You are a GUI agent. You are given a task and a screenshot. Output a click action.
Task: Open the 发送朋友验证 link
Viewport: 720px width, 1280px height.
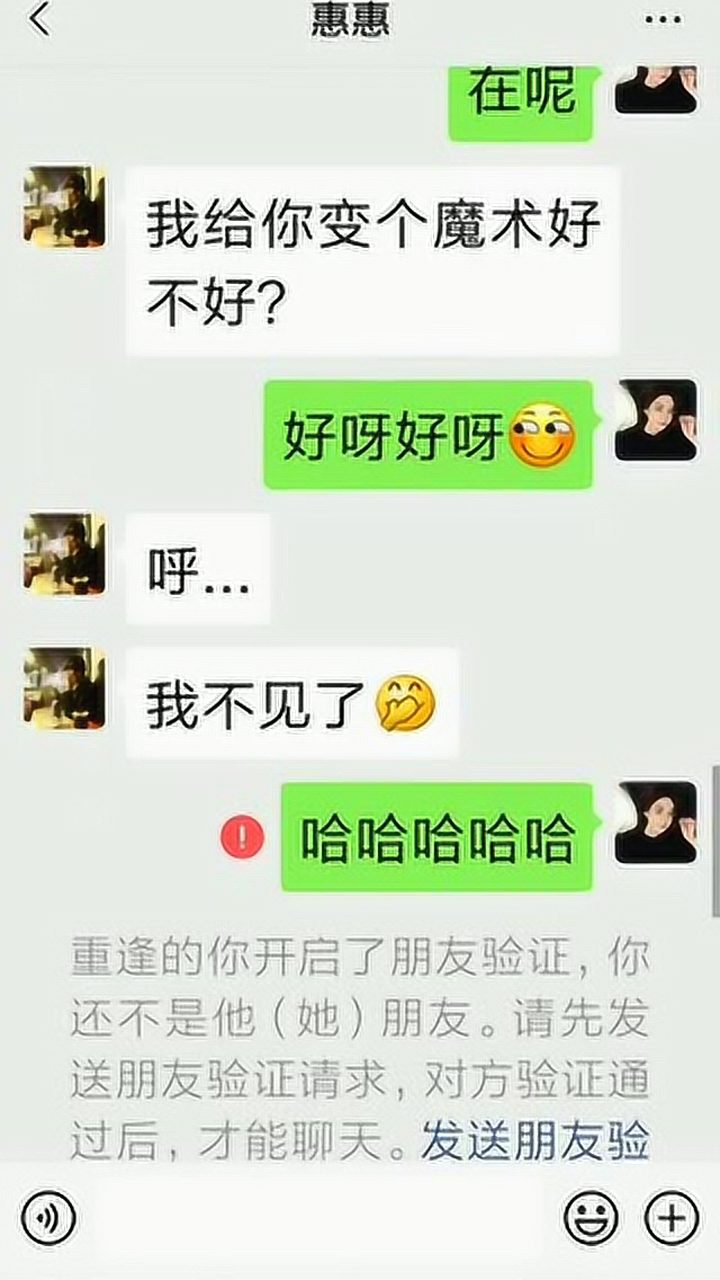pyautogui.click(x=536, y=1141)
